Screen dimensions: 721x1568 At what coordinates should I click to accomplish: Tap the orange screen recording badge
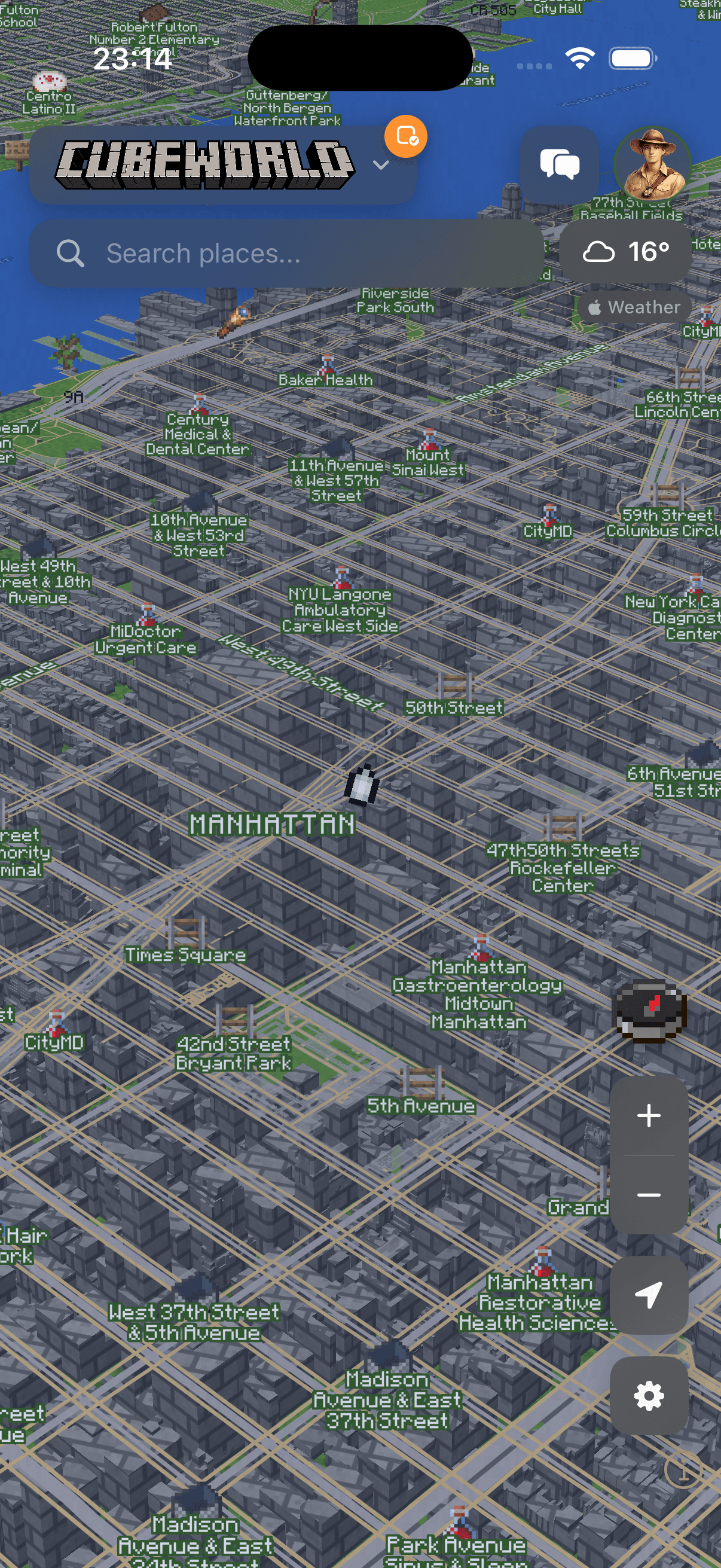[x=406, y=136]
